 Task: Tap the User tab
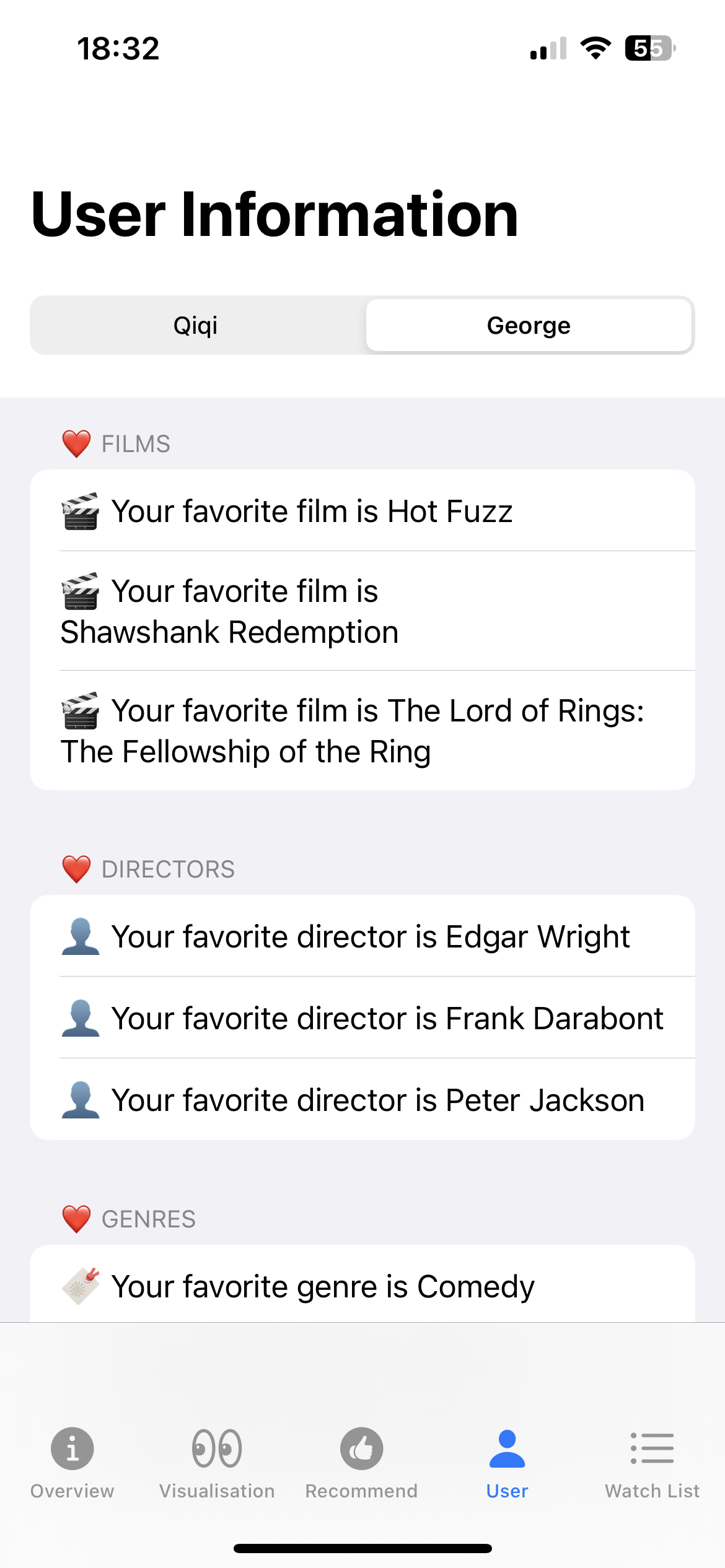507,1463
